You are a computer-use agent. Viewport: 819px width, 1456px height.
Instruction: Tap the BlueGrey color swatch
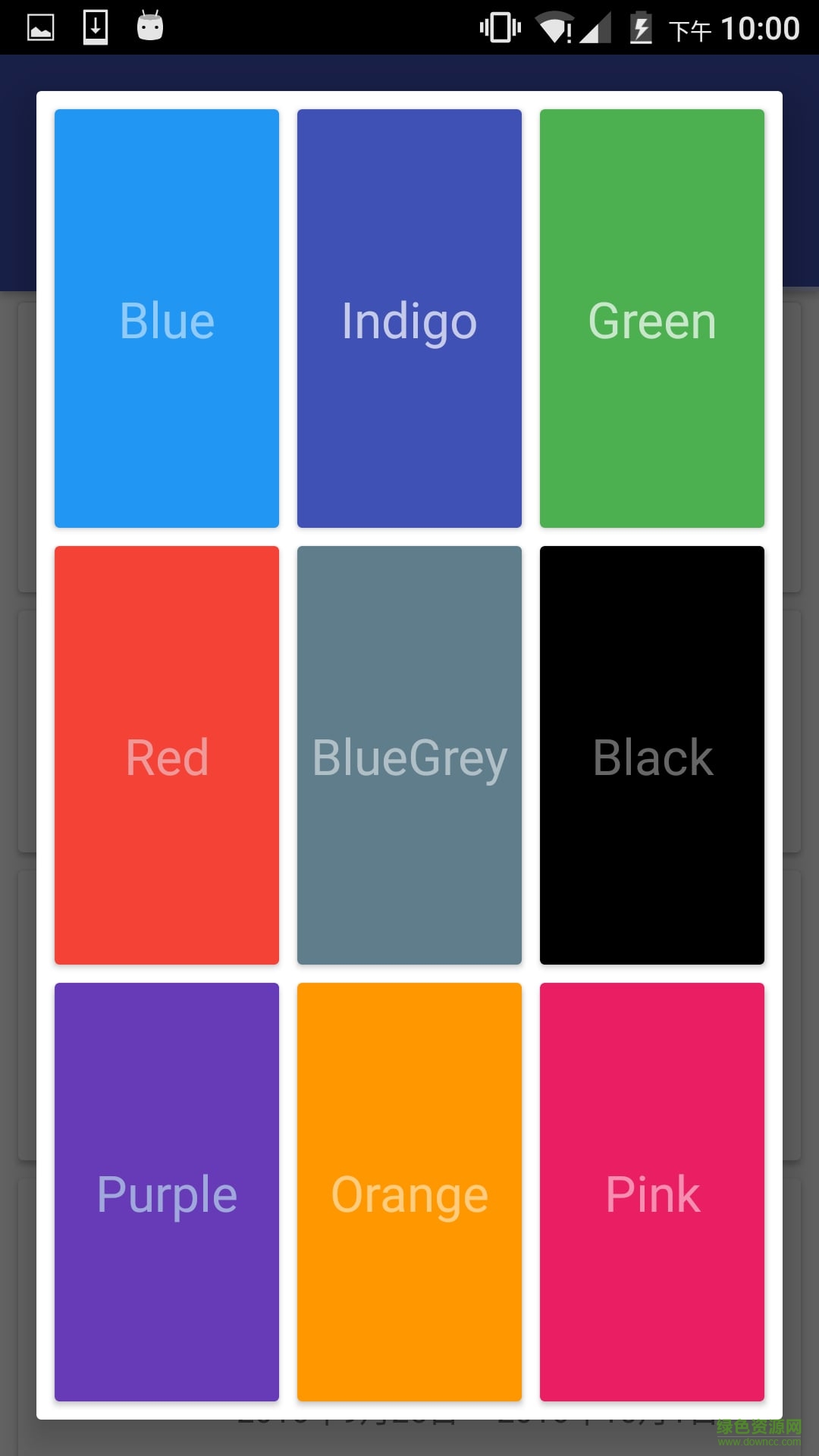(x=409, y=755)
